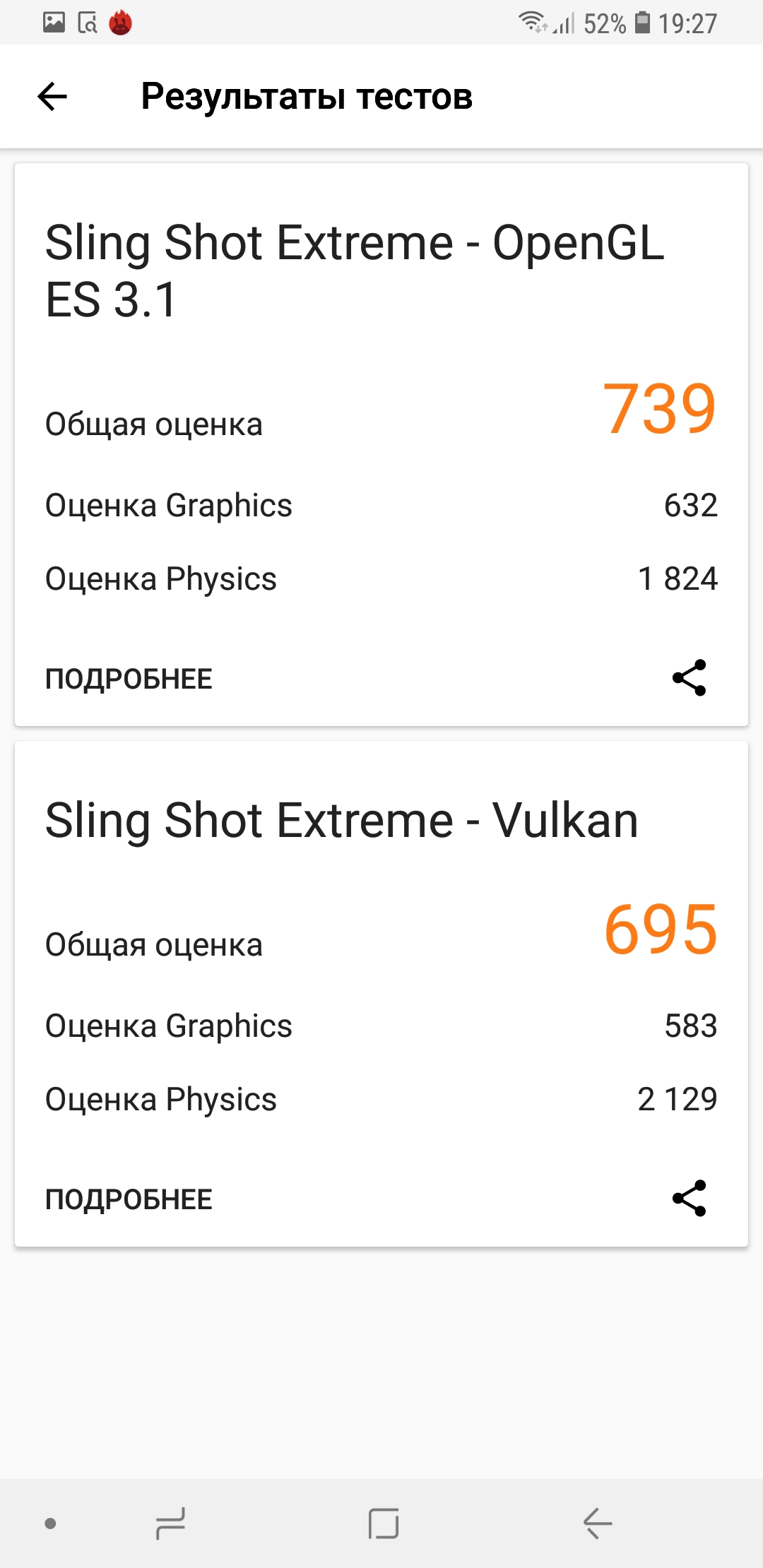Image resolution: width=763 pixels, height=1568 pixels.
Task: Open recent apps from the navigation bar
Action: (x=170, y=1524)
